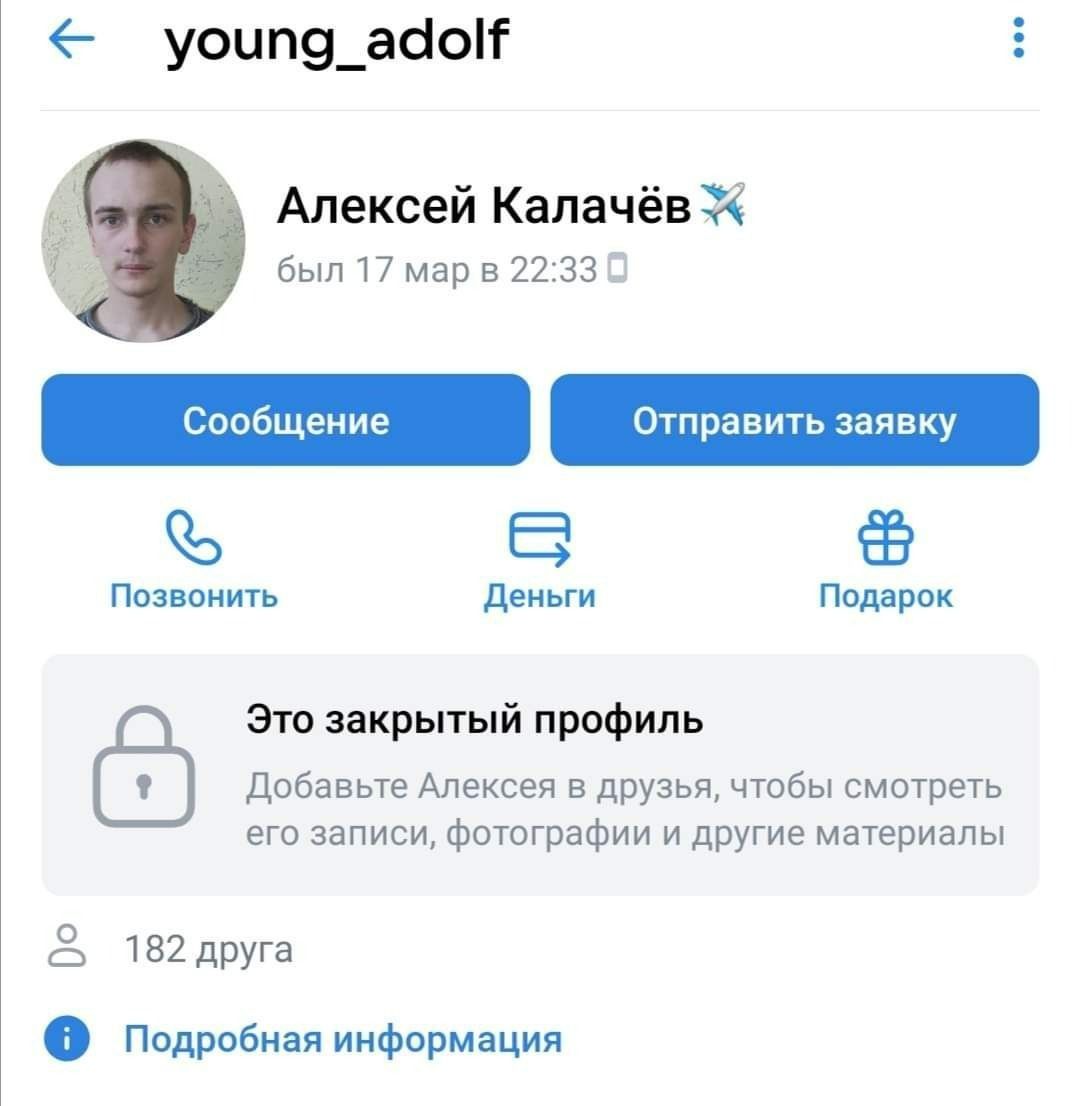Go back using the arrow icon
The height and width of the screenshot is (1106, 1080).
(71, 41)
